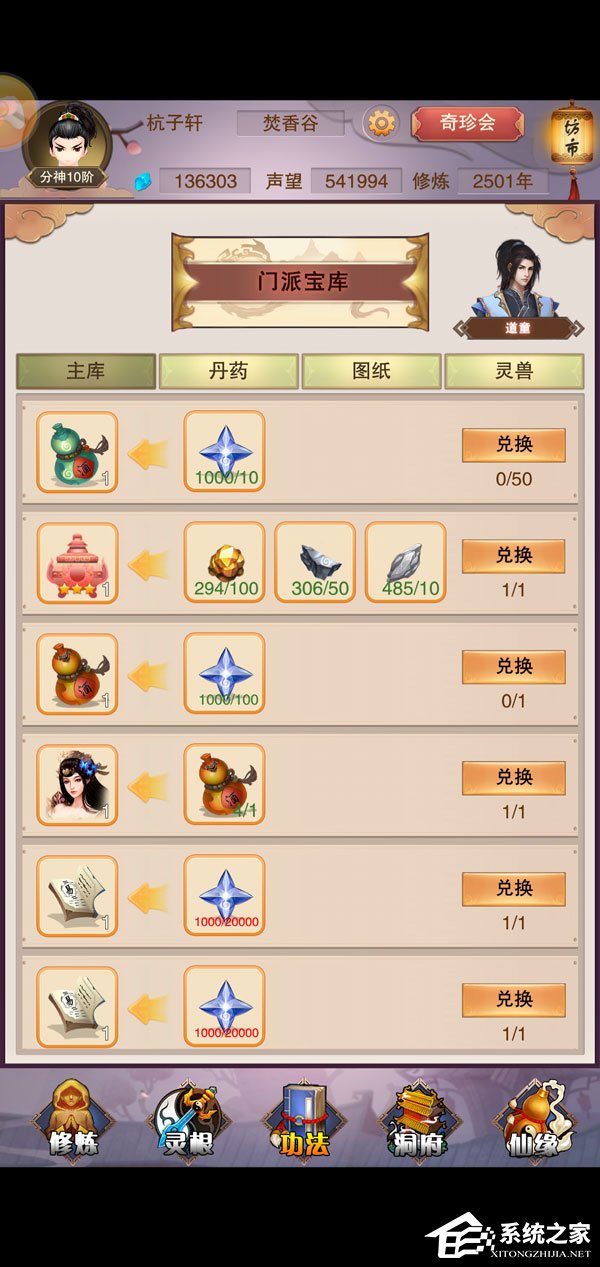Select the 主库 tab
Viewport: 600px width, 1267px height.
pos(86,371)
